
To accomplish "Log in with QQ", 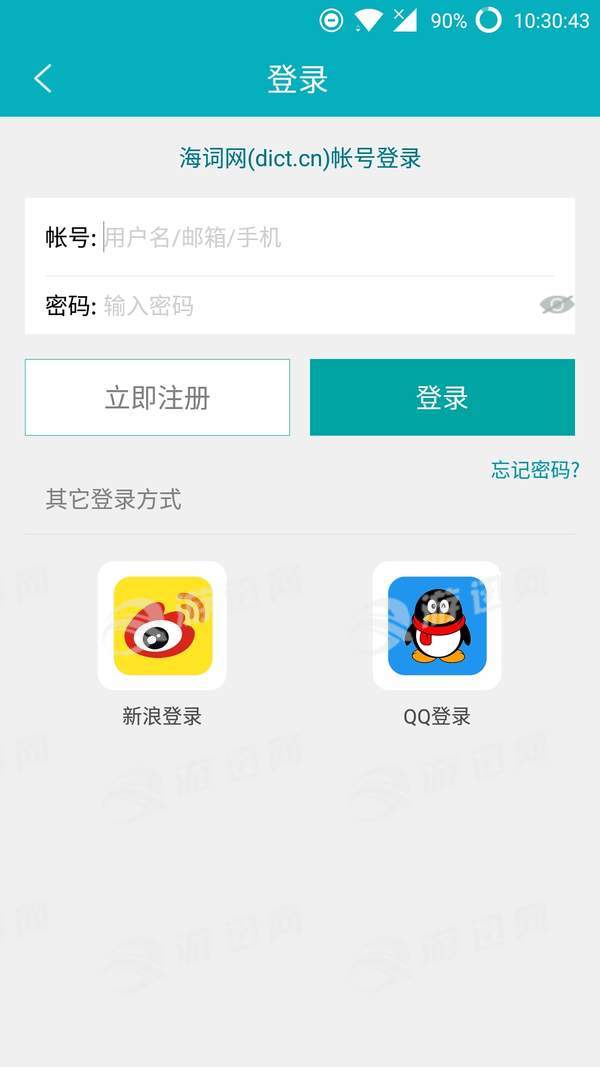I will point(437,627).
